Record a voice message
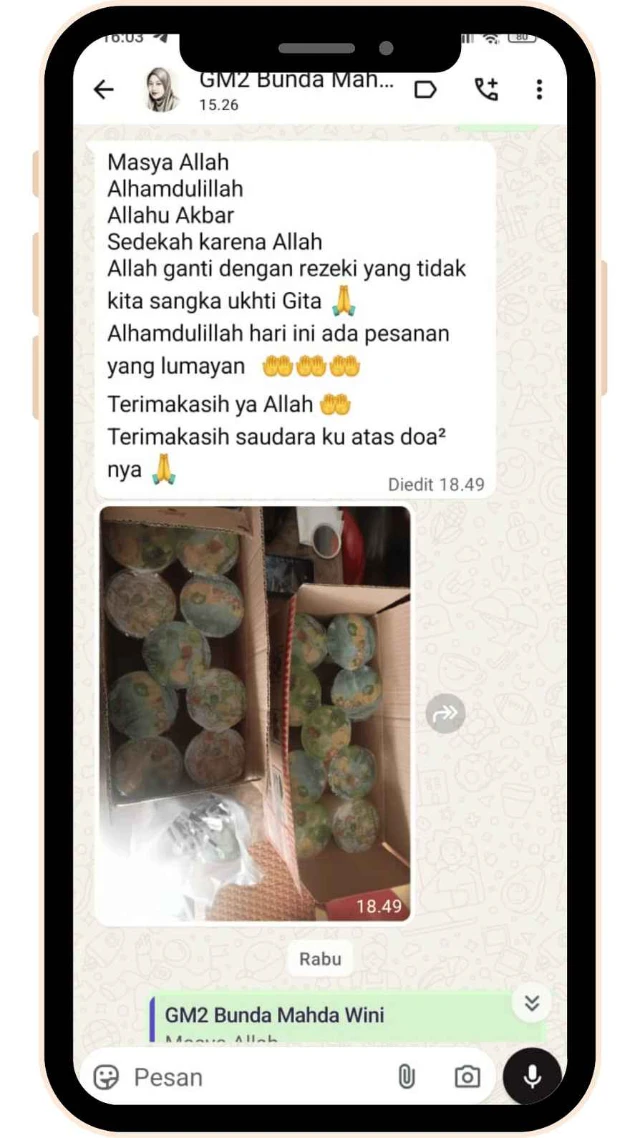 click(x=532, y=1075)
